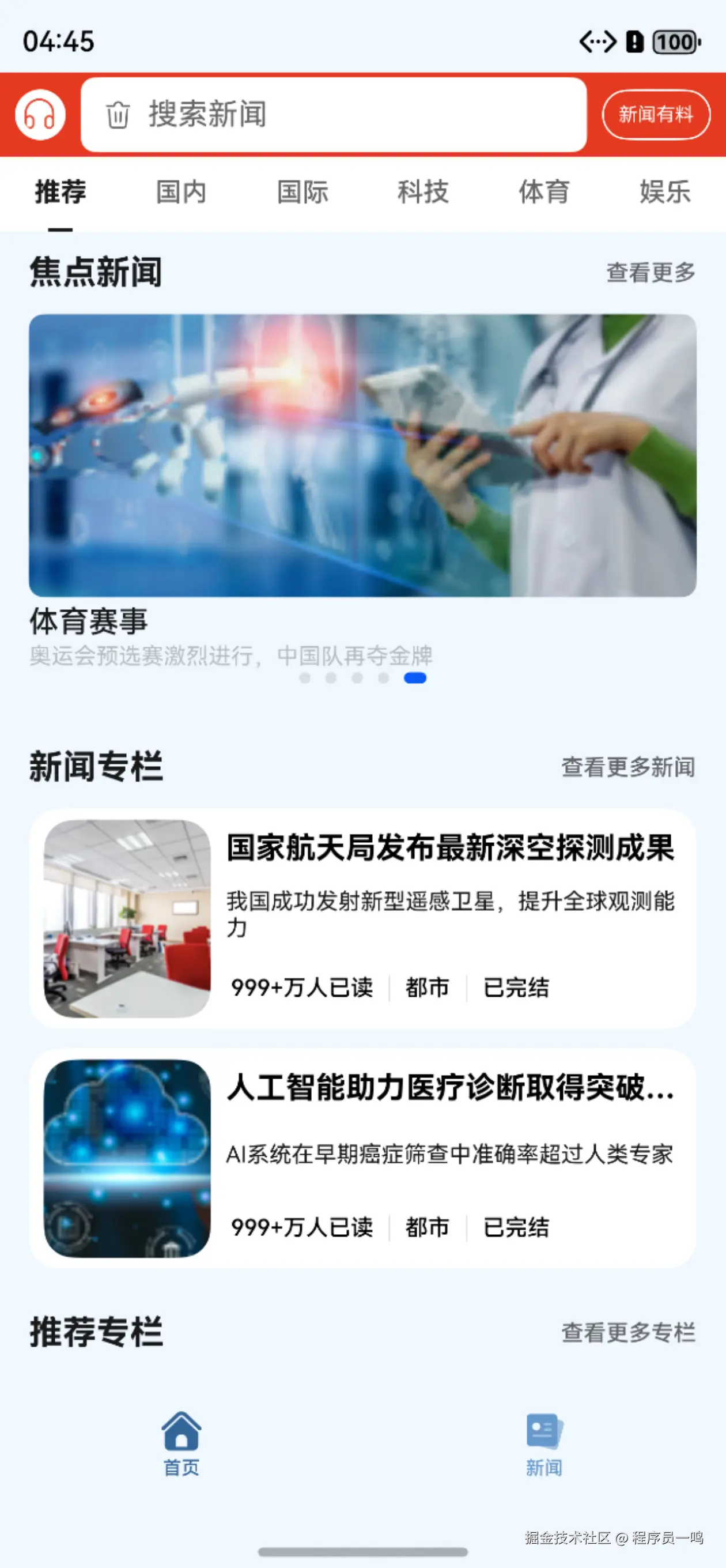Open the 人工智能助力医疗诊断 article card
Screen dimensions: 726x1568
tap(362, 1158)
